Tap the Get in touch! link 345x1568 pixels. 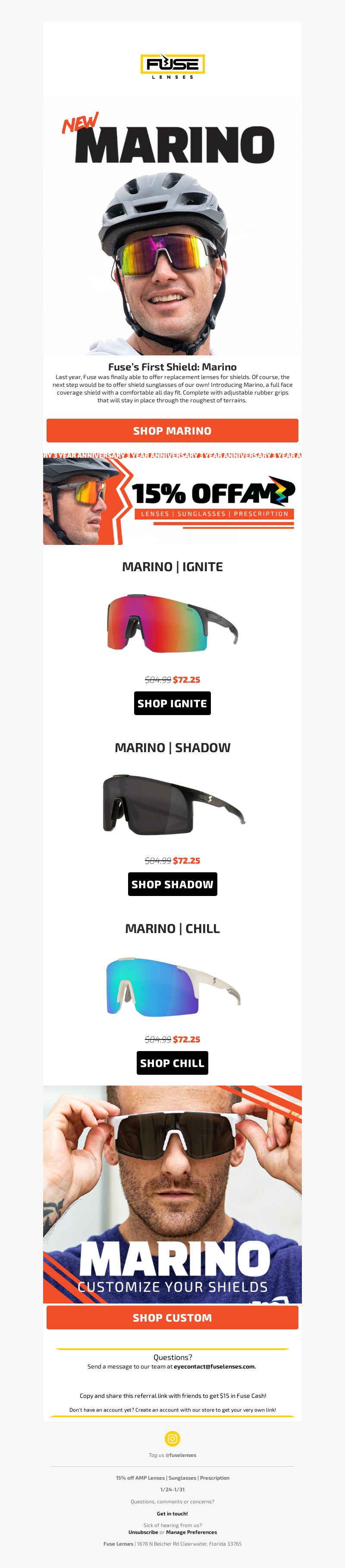172,1513
